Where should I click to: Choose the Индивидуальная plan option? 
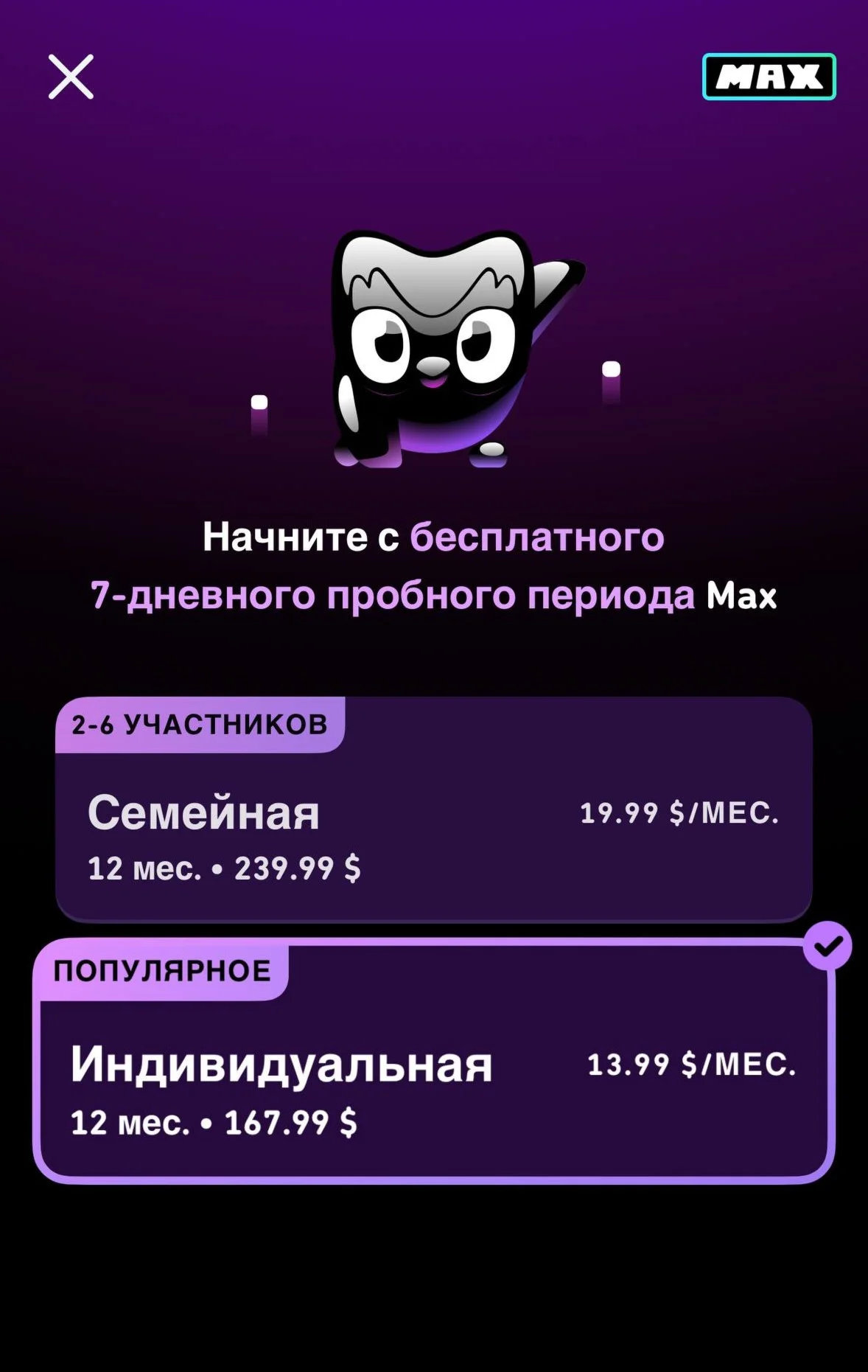433,1076
